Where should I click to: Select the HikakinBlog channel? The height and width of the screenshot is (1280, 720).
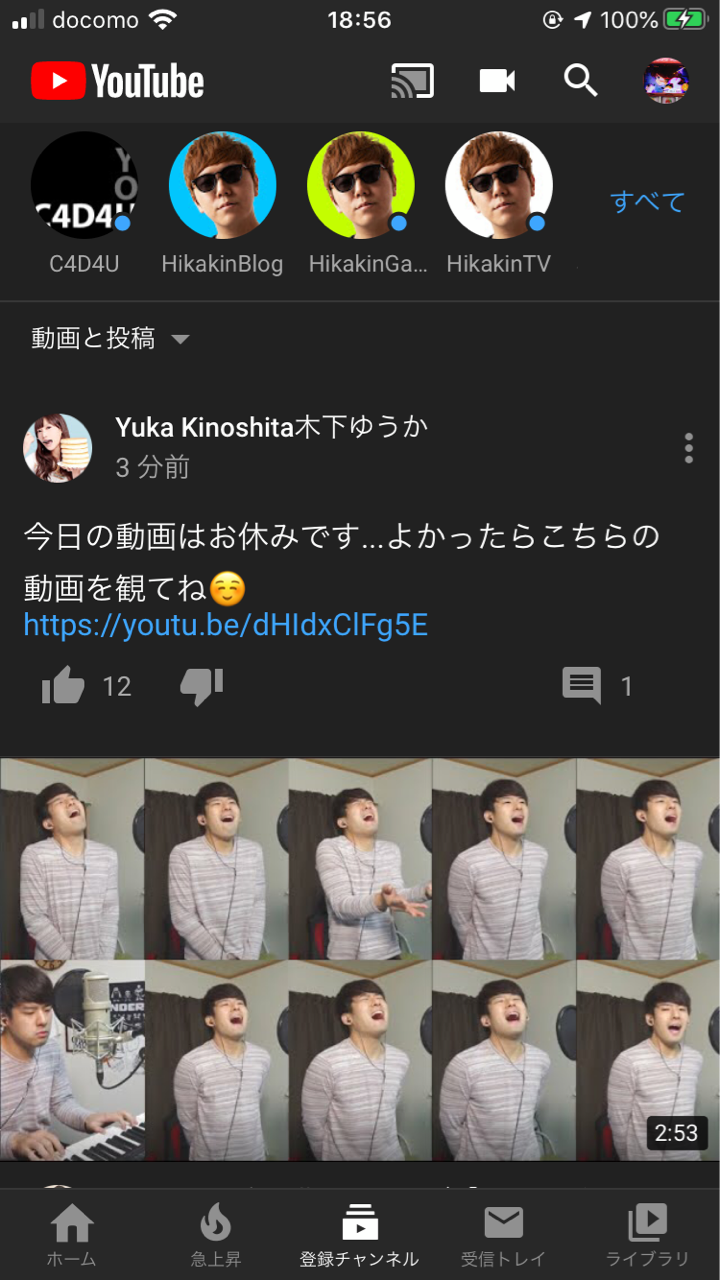click(222, 186)
